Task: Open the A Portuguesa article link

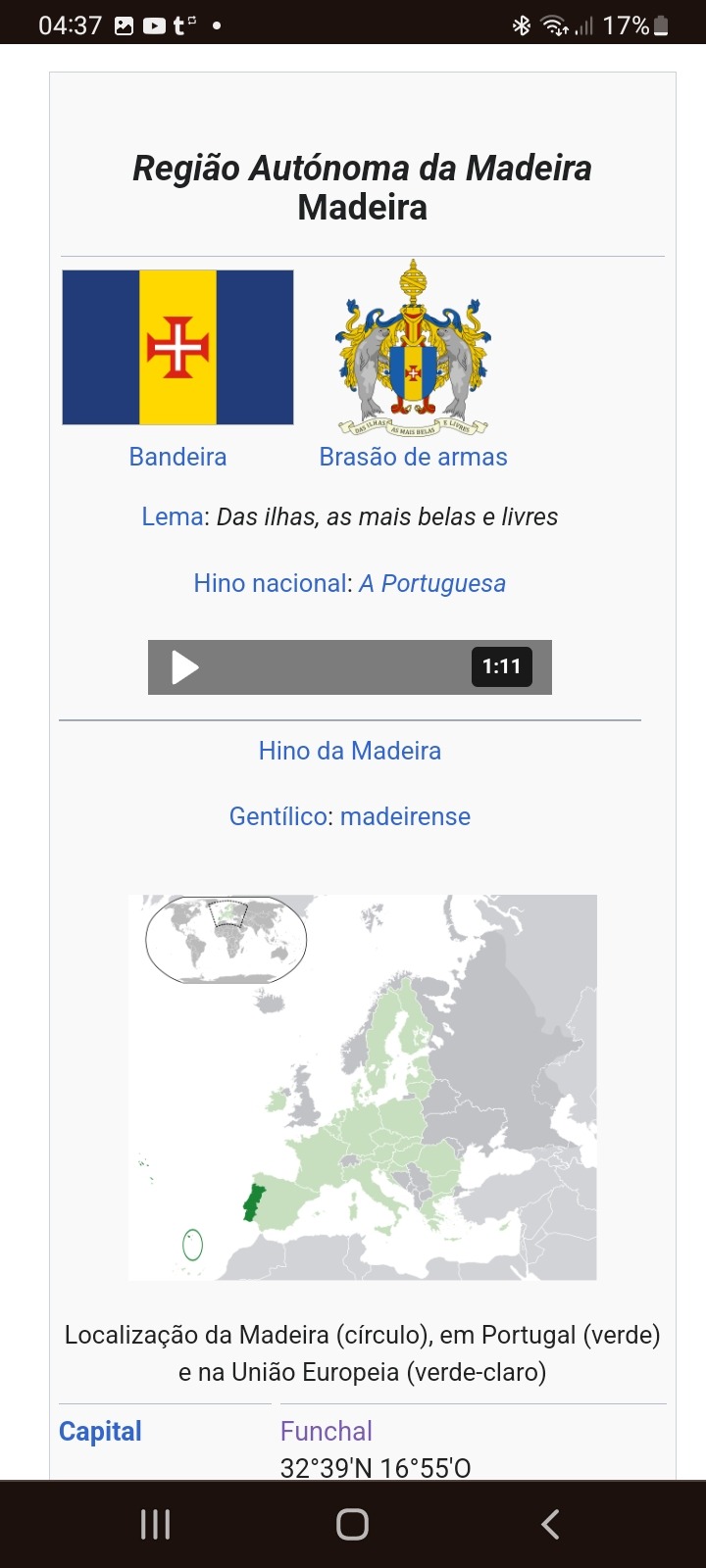Action: coord(432,583)
